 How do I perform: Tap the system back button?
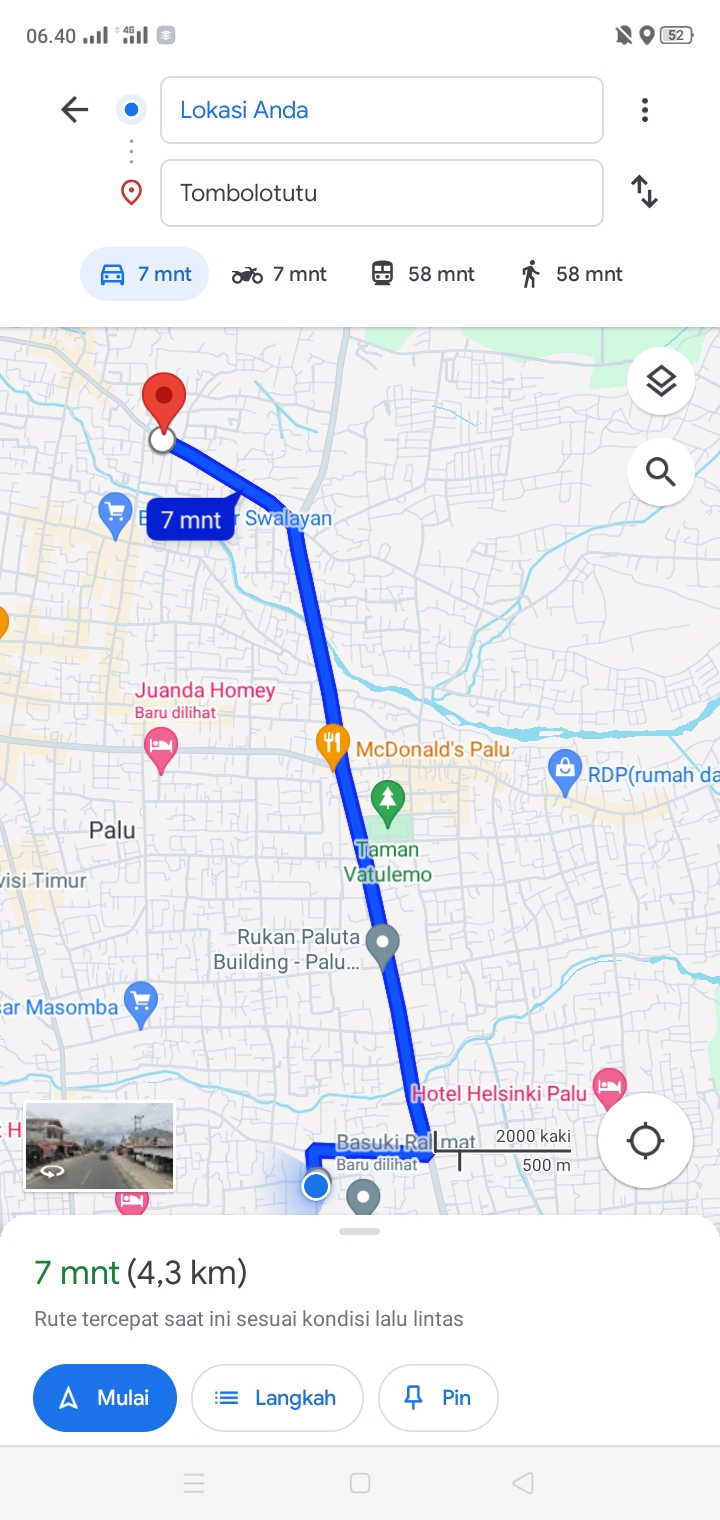tap(523, 1483)
